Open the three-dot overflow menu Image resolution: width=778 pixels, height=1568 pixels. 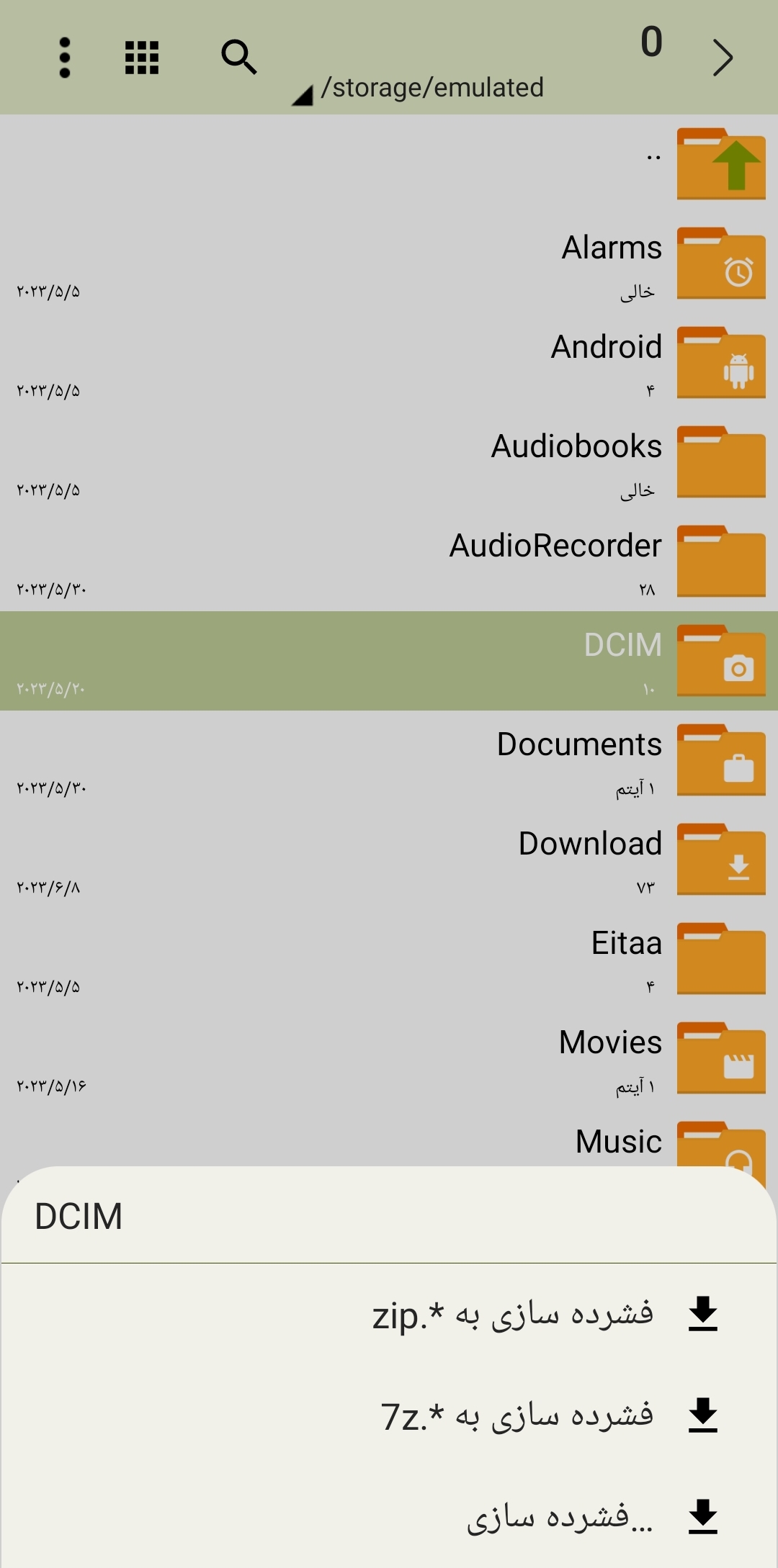click(65, 58)
